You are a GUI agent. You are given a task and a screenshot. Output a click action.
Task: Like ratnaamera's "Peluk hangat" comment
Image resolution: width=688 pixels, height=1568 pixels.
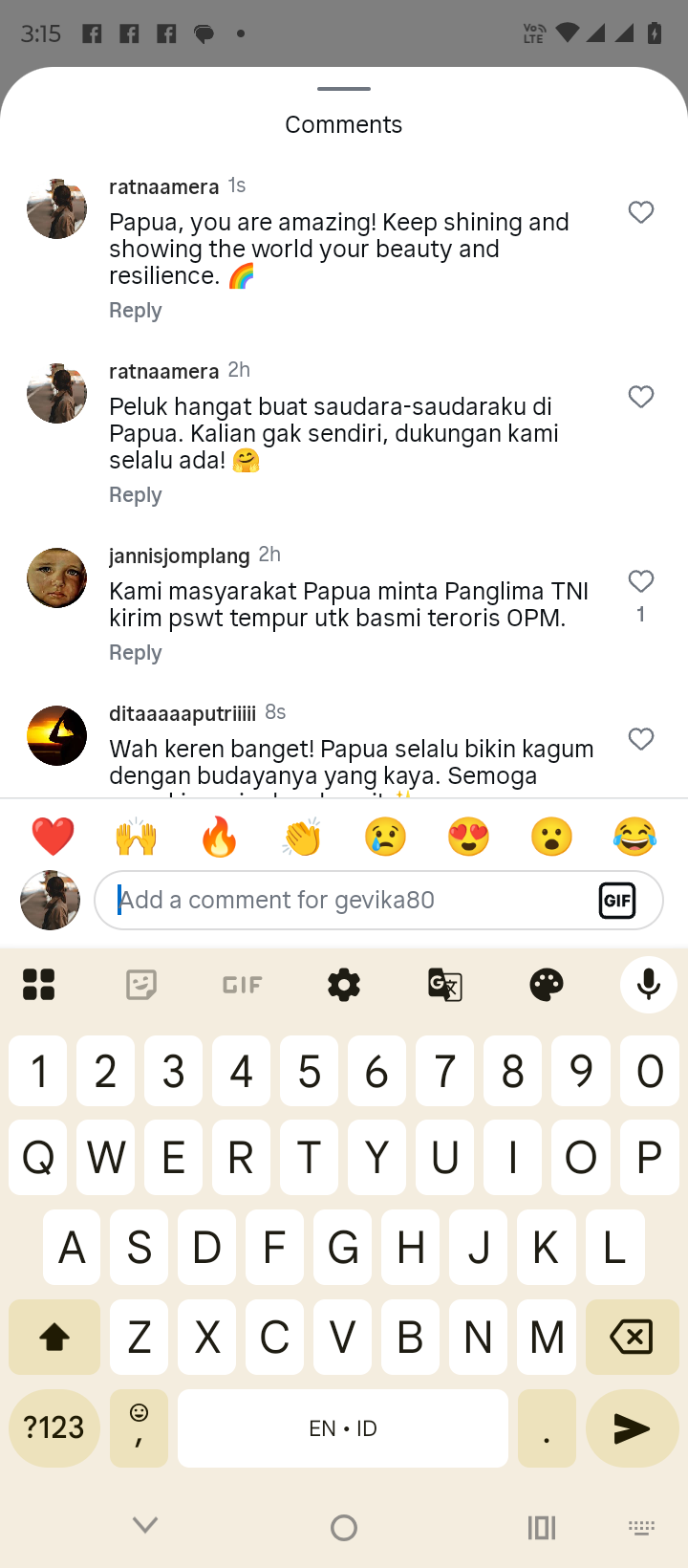(x=641, y=397)
